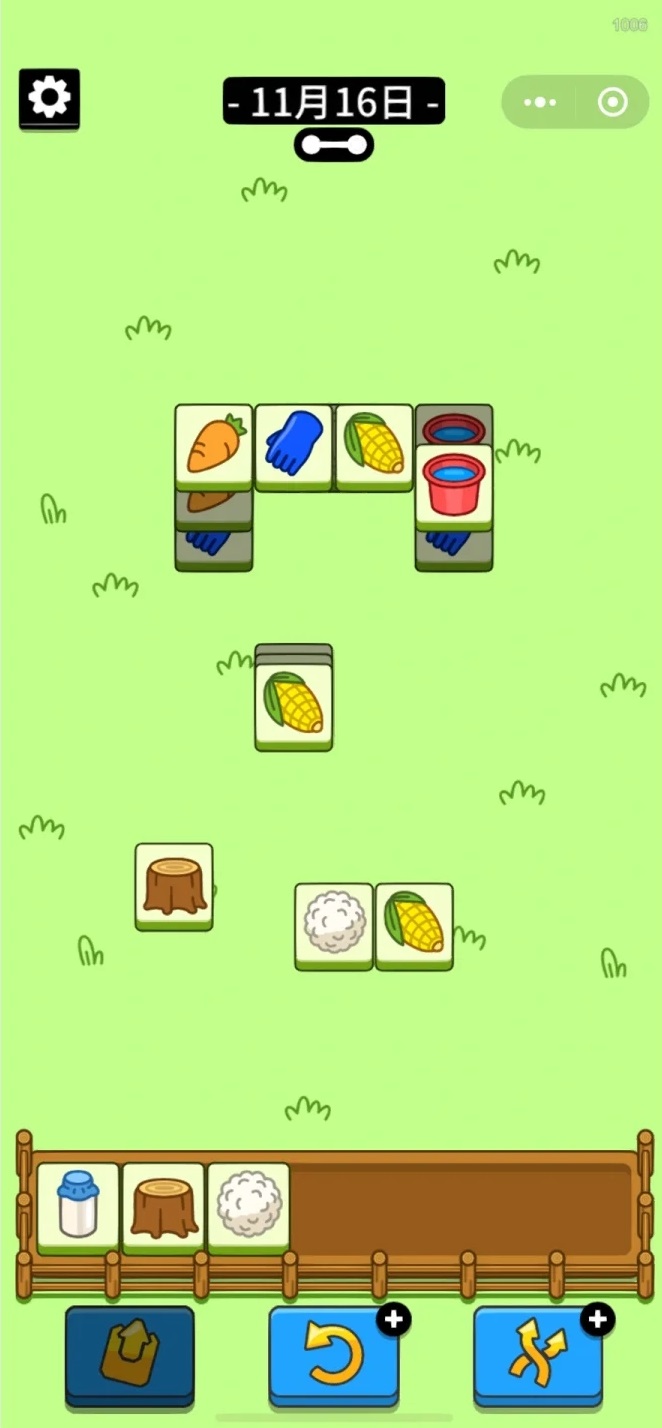Tap the corn tile on the stacked pile
This screenshot has width=662, height=1428.
pyautogui.click(x=294, y=704)
